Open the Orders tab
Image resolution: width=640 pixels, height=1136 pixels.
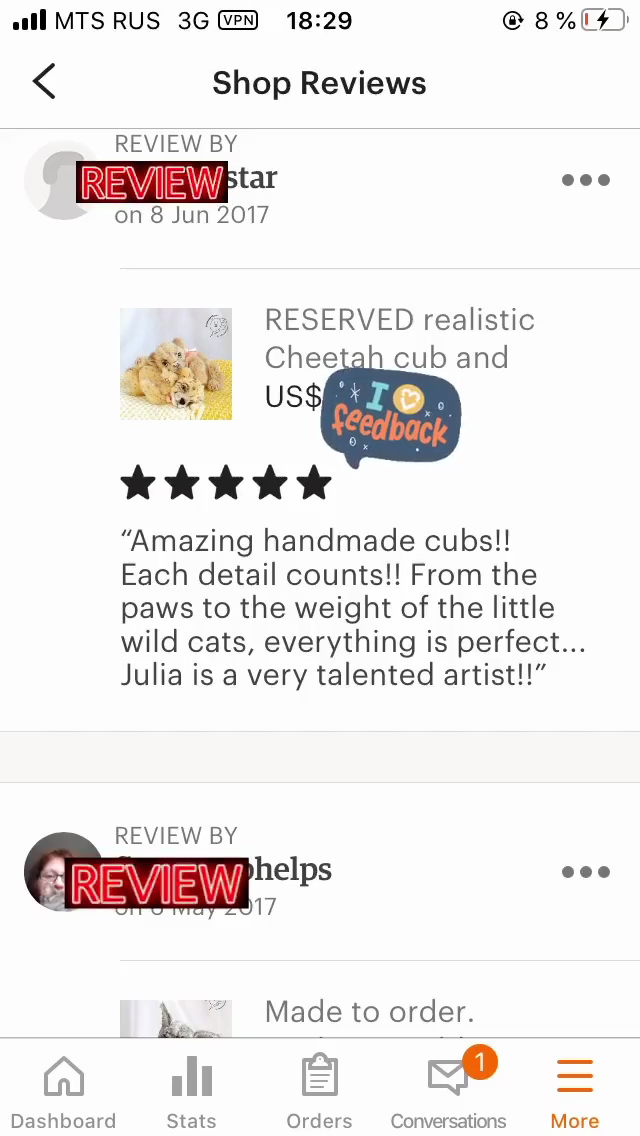319,1092
